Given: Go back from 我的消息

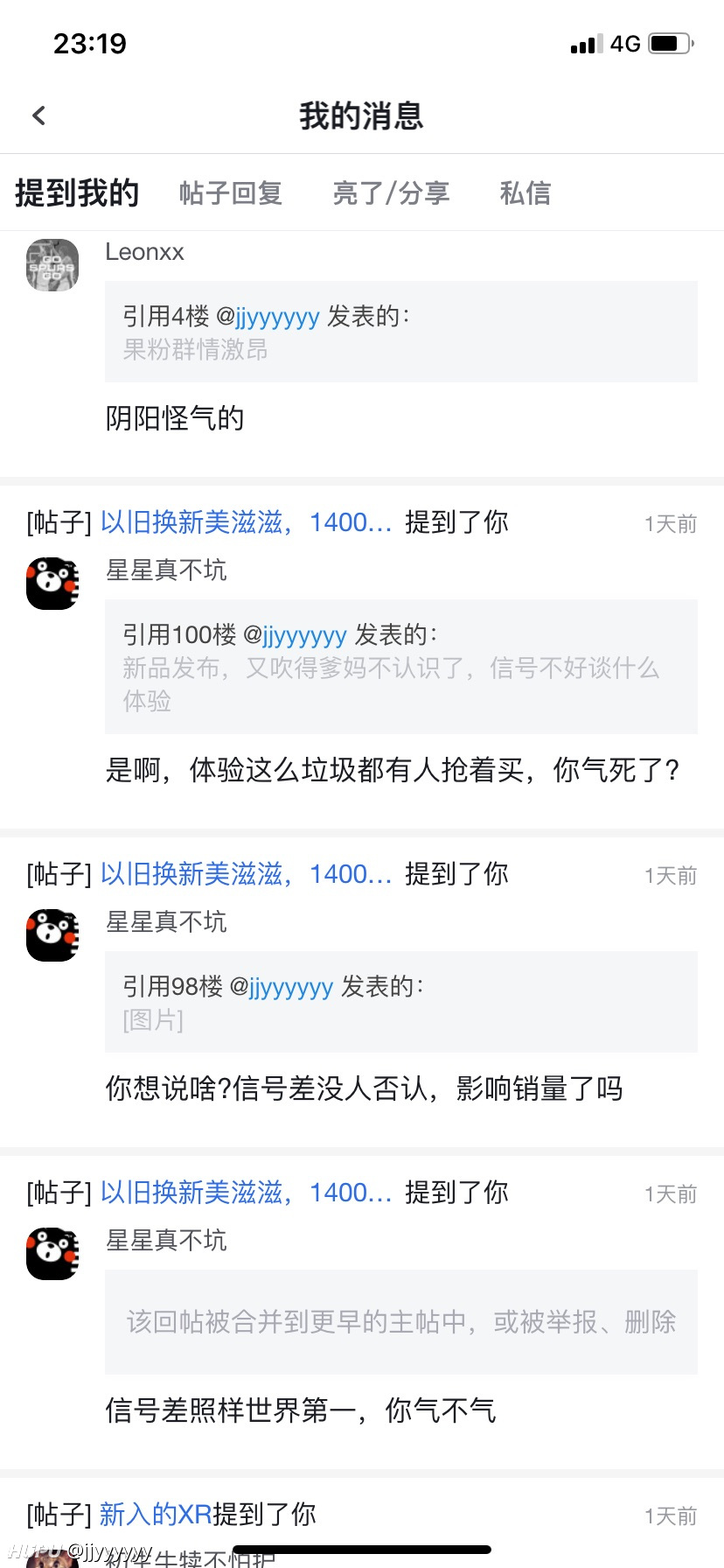Looking at the screenshot, I should coord(38,115).
